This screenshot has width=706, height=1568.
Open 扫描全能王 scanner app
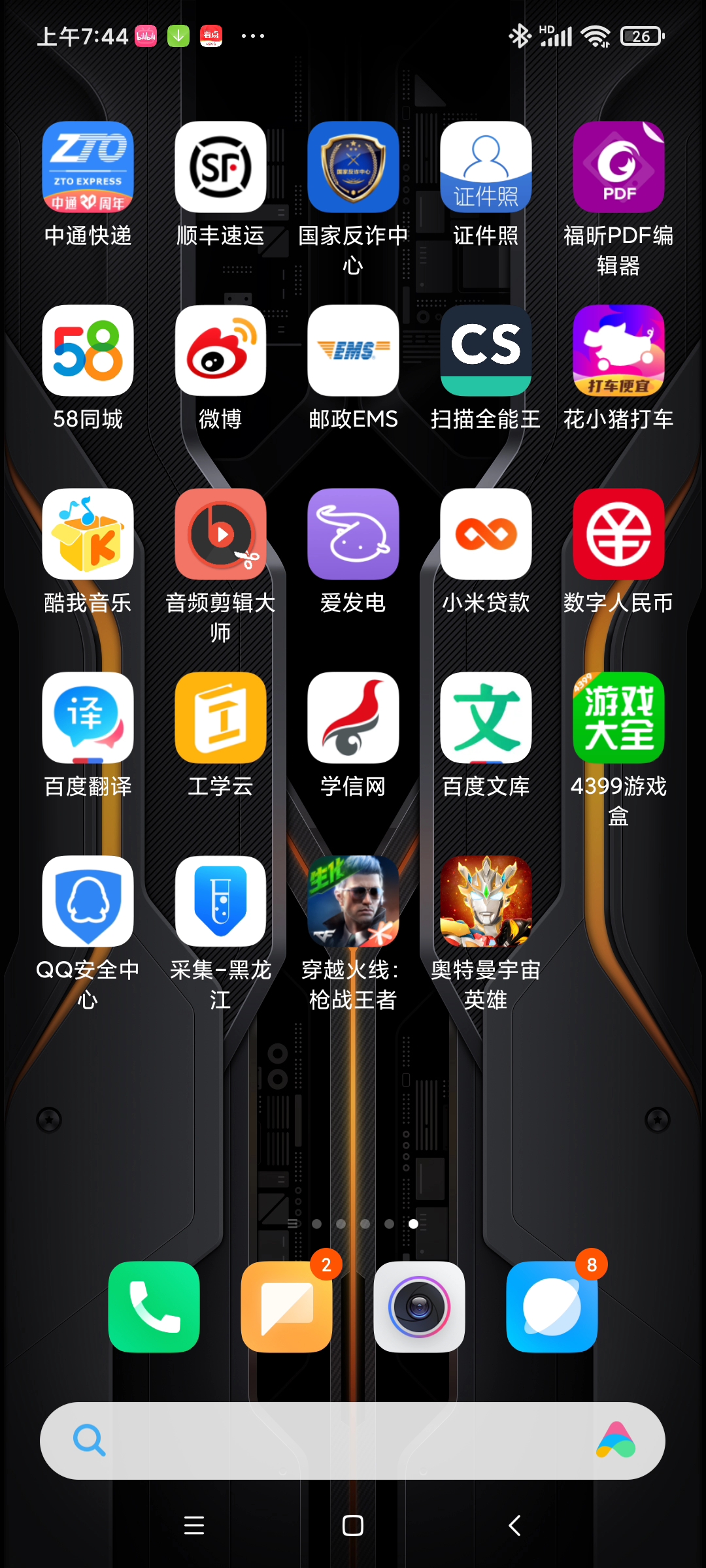pos(486,351)
